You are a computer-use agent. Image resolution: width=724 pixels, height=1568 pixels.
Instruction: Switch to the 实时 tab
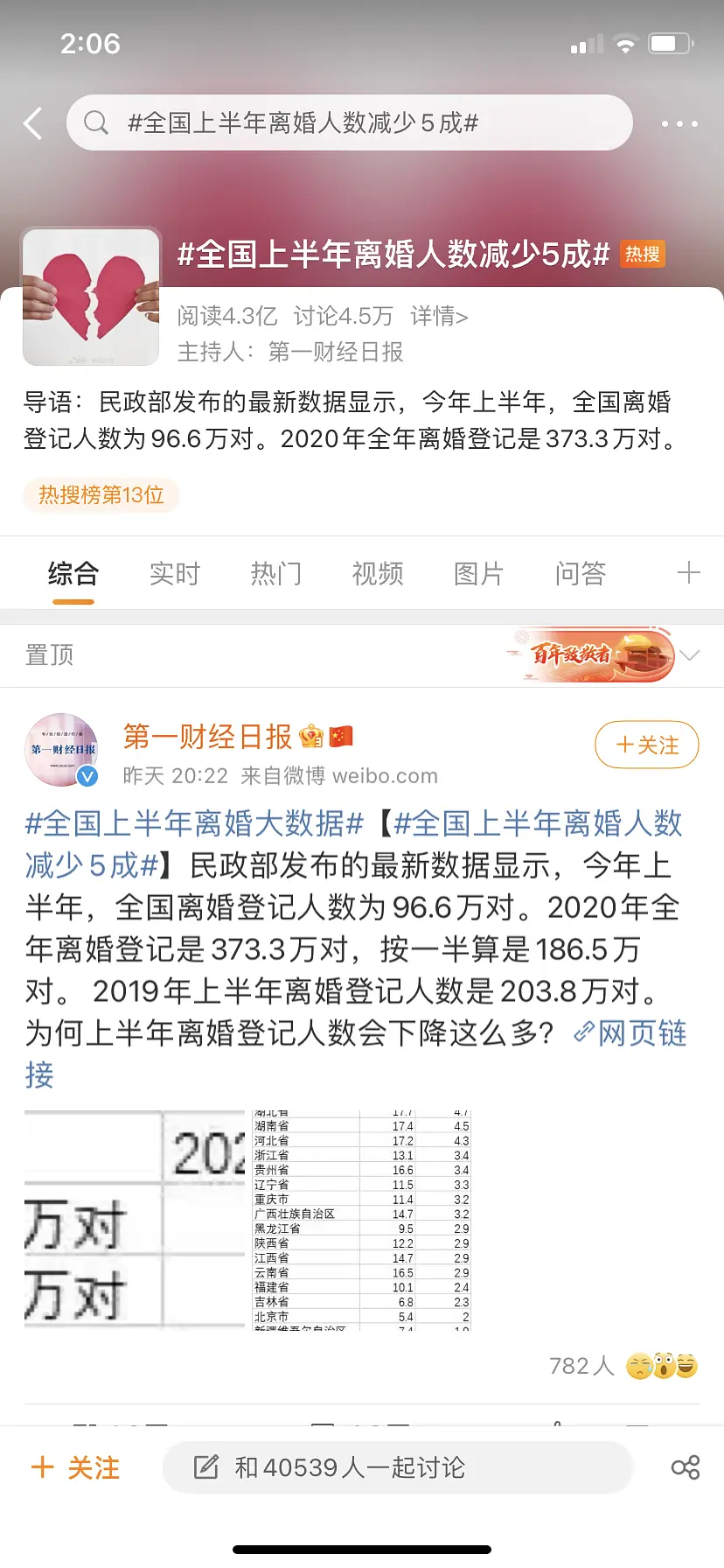pos(175,574)
